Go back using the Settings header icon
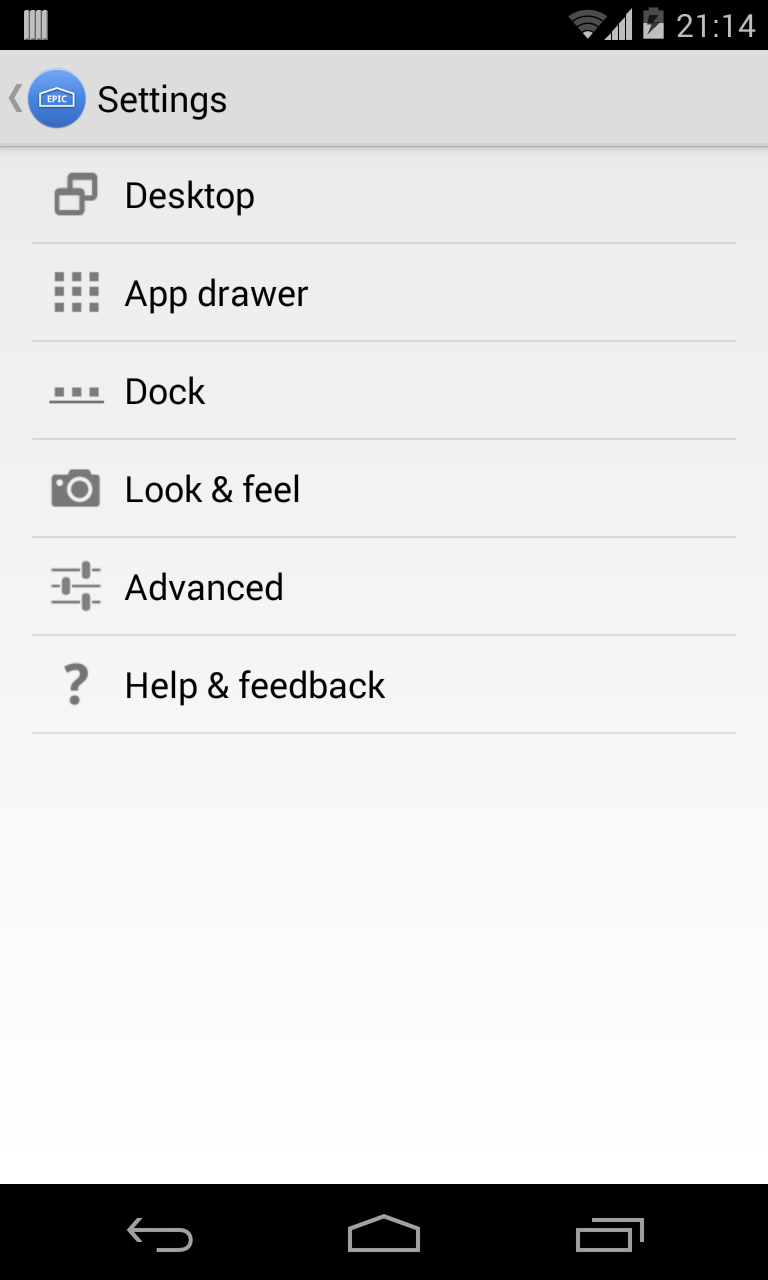 pos(47,99)
